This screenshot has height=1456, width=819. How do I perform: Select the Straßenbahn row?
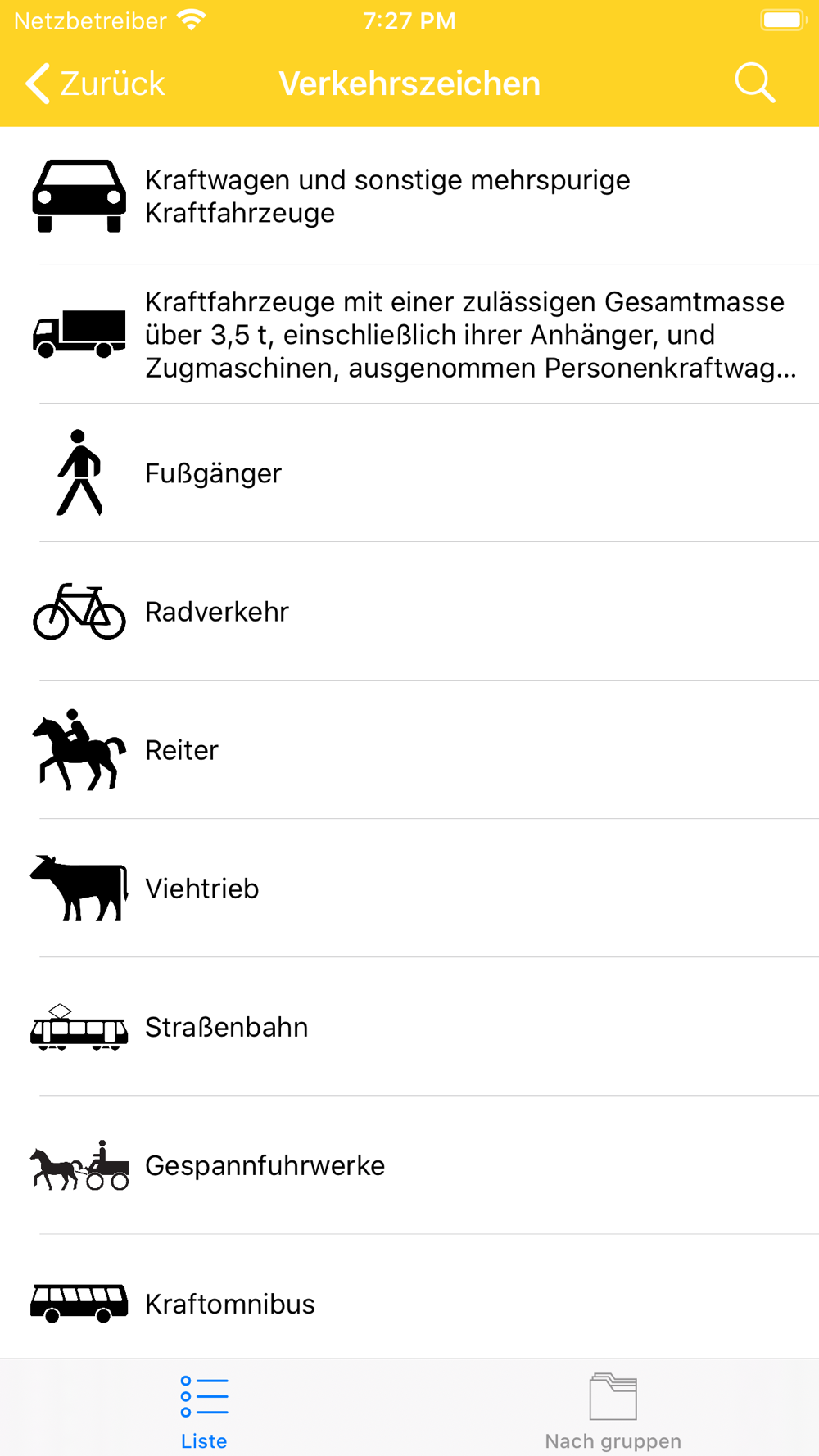click(409, 1026)
